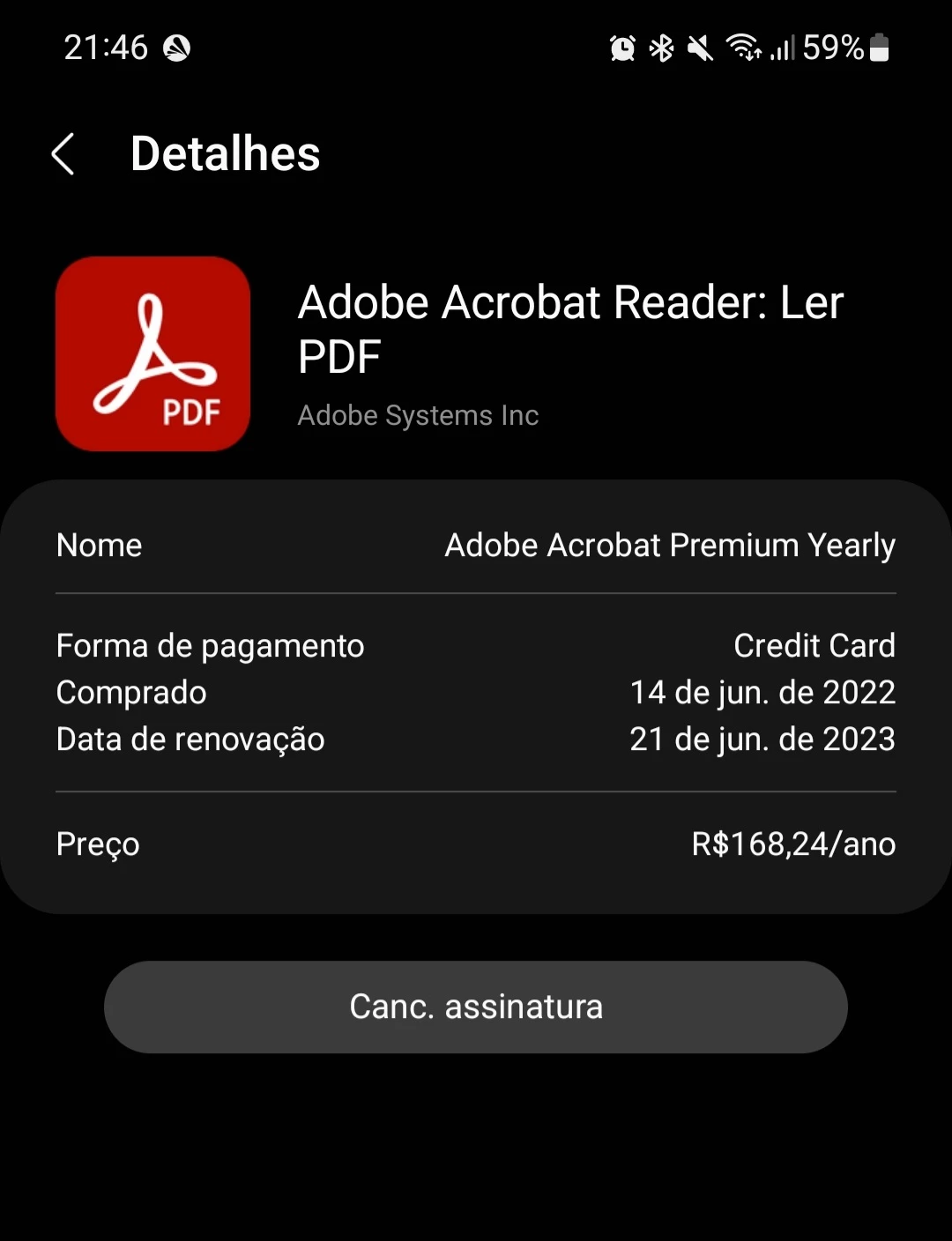Tap the Canc. assinatura button
952x1241 pixels.
tap(476, 1007)
